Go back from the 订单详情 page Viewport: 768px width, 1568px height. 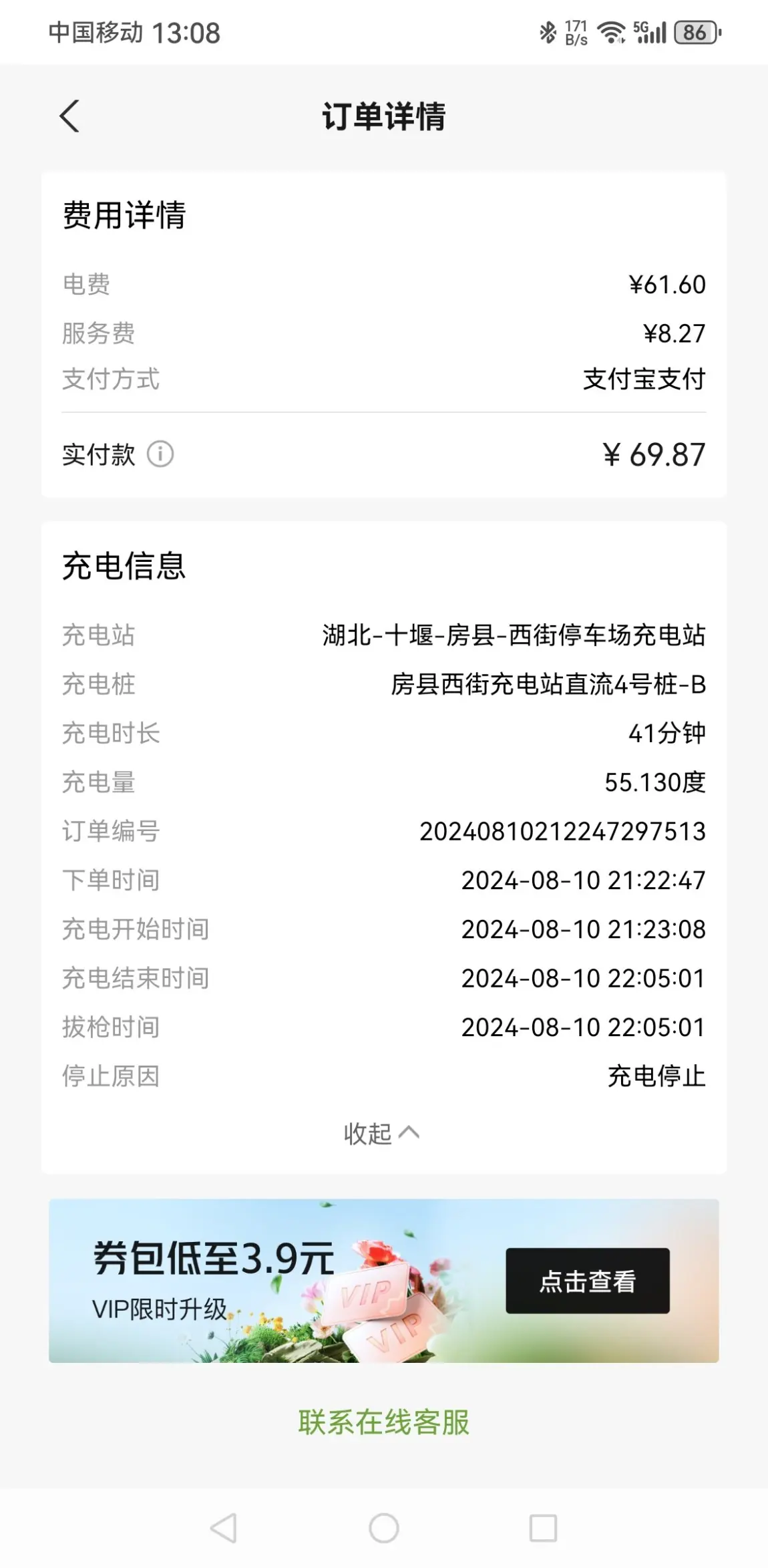(69, 116)
